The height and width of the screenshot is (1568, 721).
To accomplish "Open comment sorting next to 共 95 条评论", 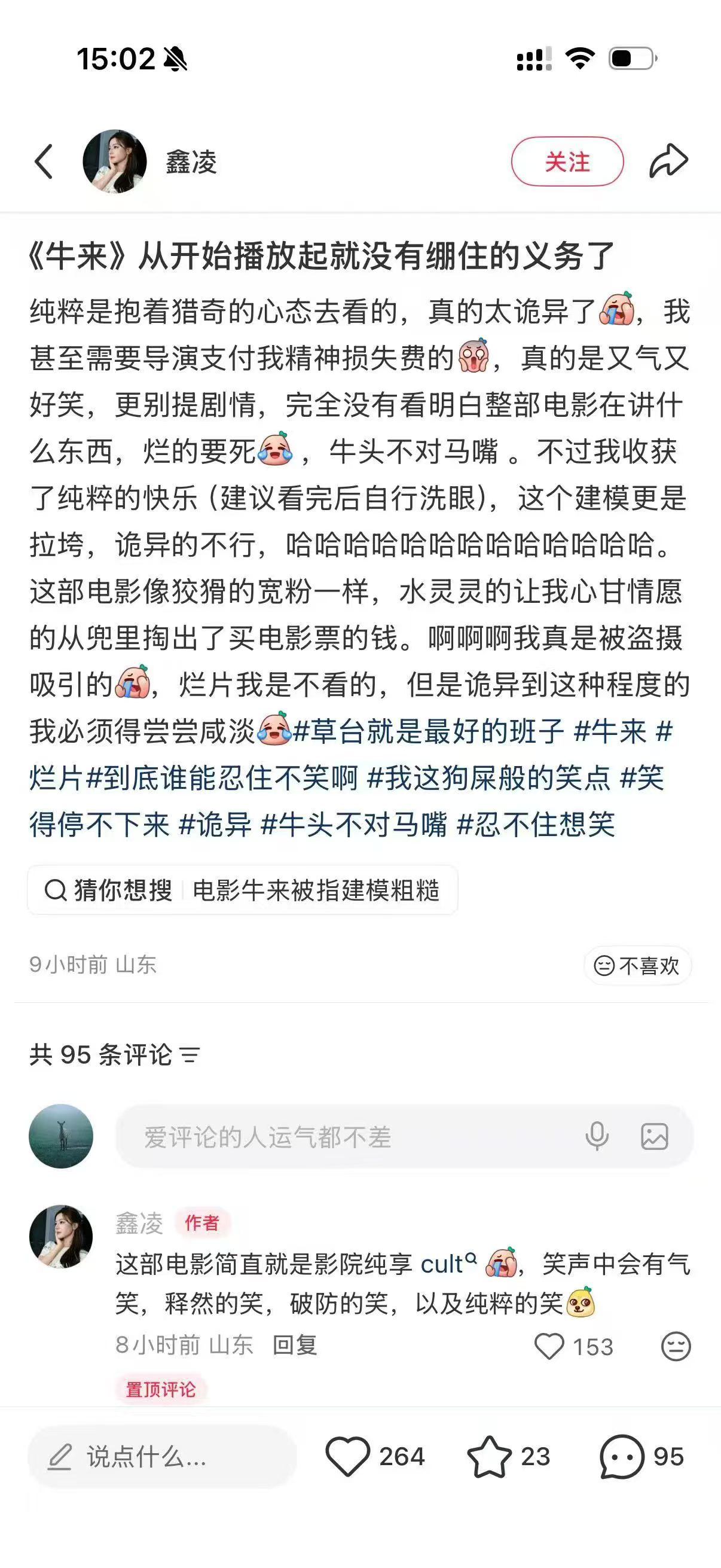I will pyautogui.click(x=190, y=1055).
